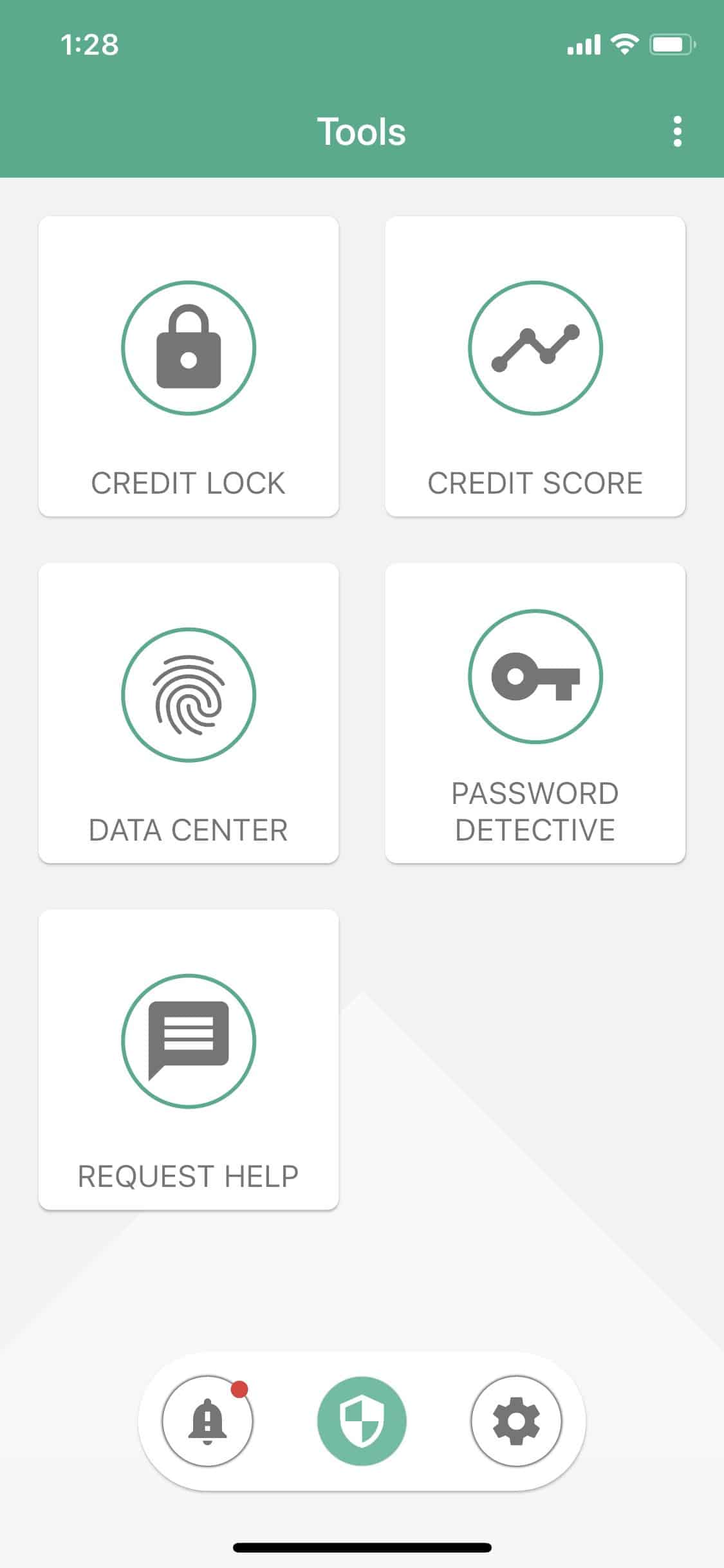The image size is (724, 1568).
Task: Tap the Tools title in the header
Action: 362,132
